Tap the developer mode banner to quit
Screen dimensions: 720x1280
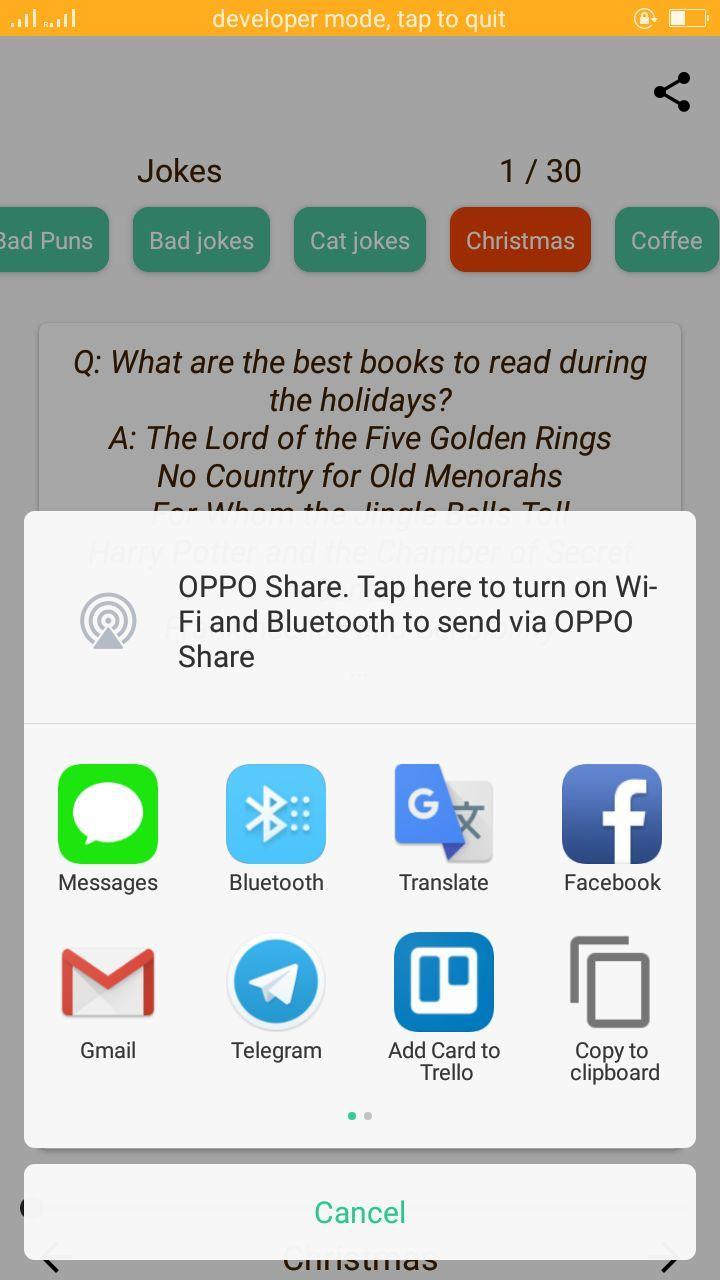click(x=360, y=18)
